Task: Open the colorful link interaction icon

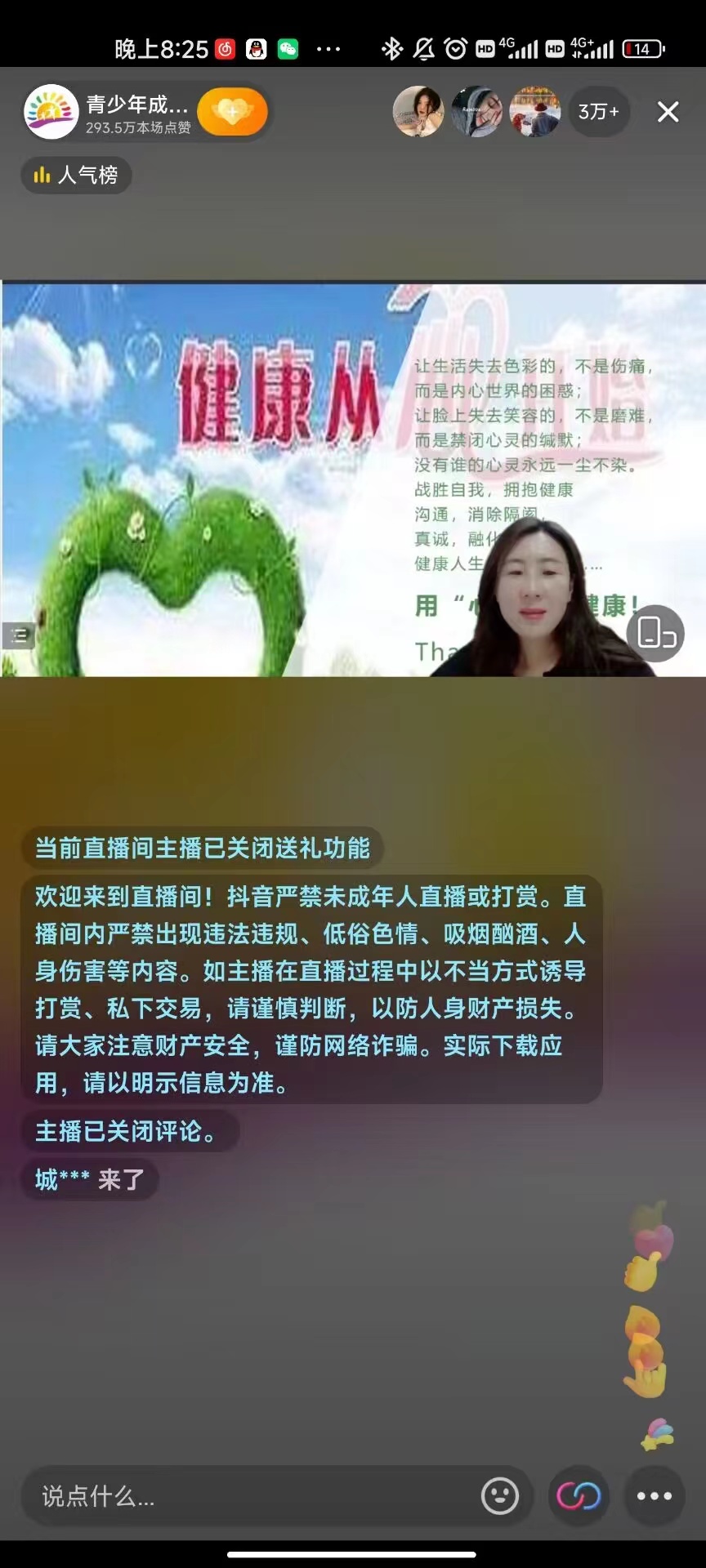Action: point(579,1496)
